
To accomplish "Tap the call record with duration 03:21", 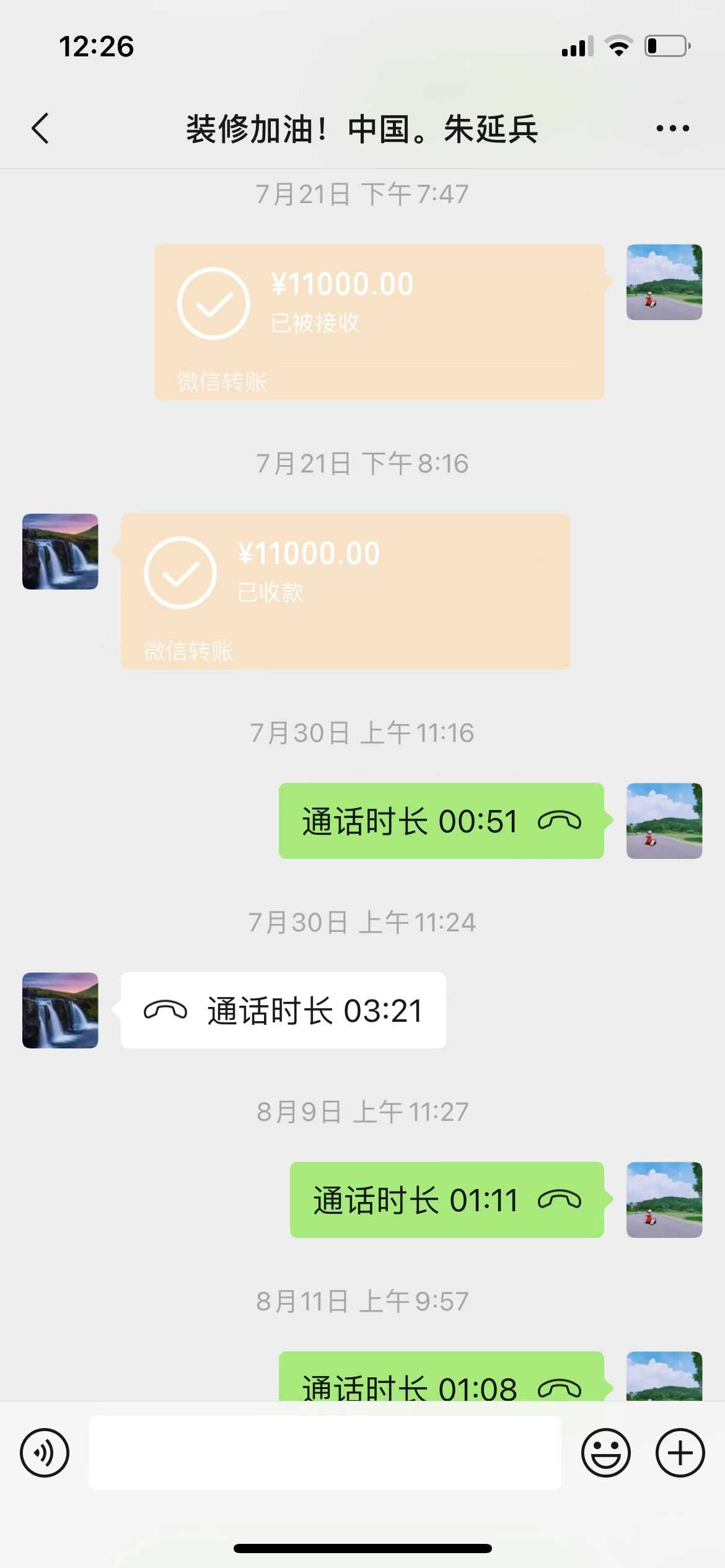I will (x=283, y=1011).
